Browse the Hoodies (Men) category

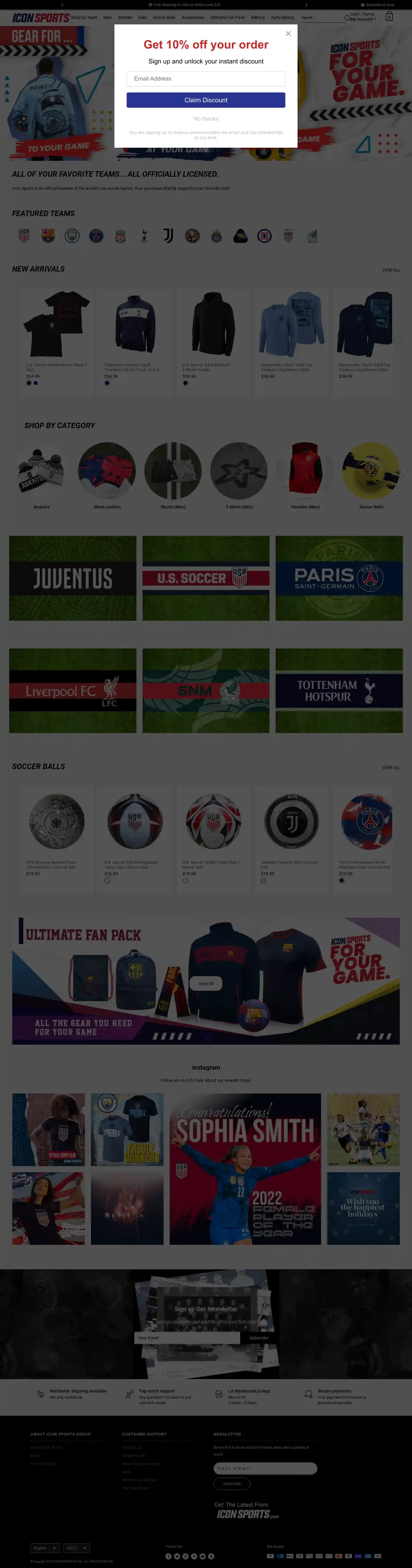305,472
